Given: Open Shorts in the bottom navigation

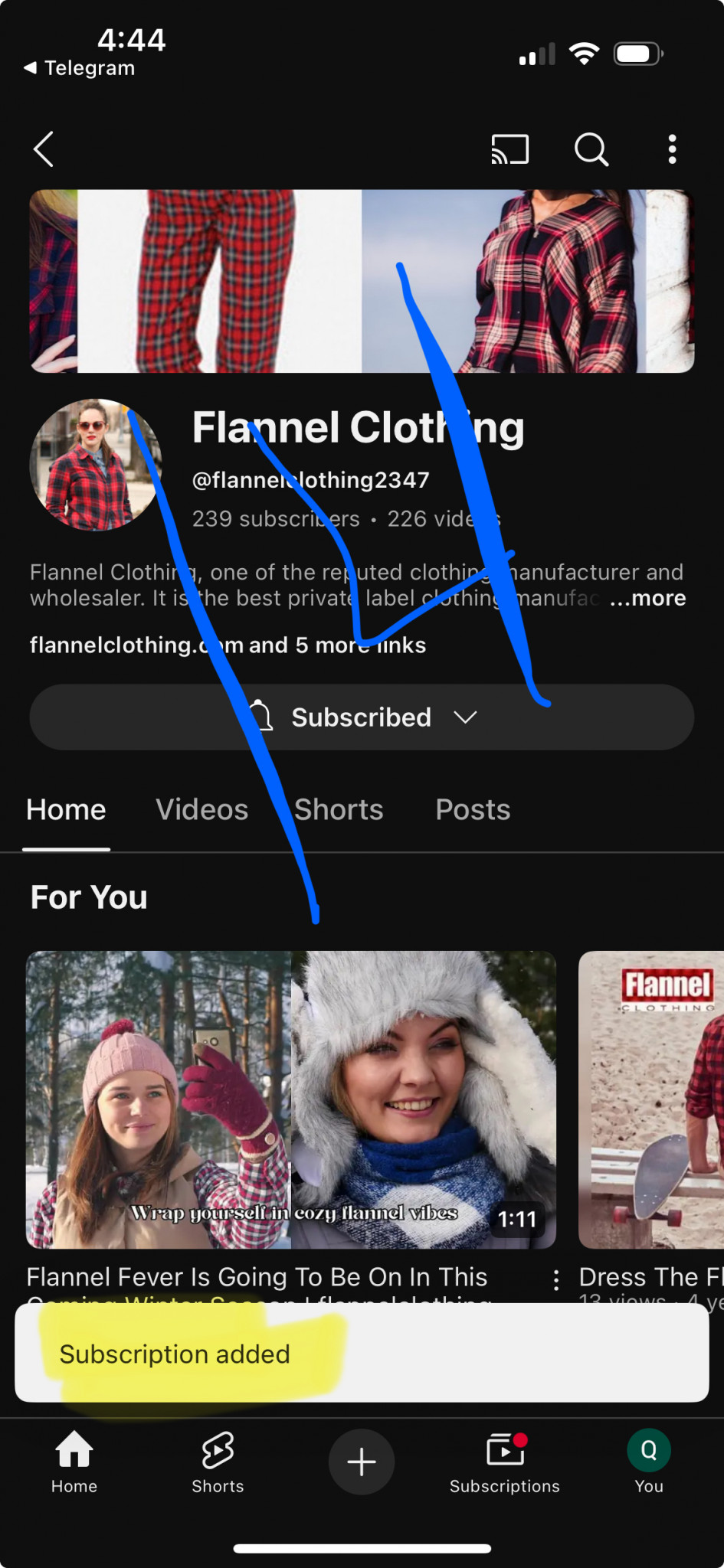Looking at the screenshot, I should (218, 1462).
